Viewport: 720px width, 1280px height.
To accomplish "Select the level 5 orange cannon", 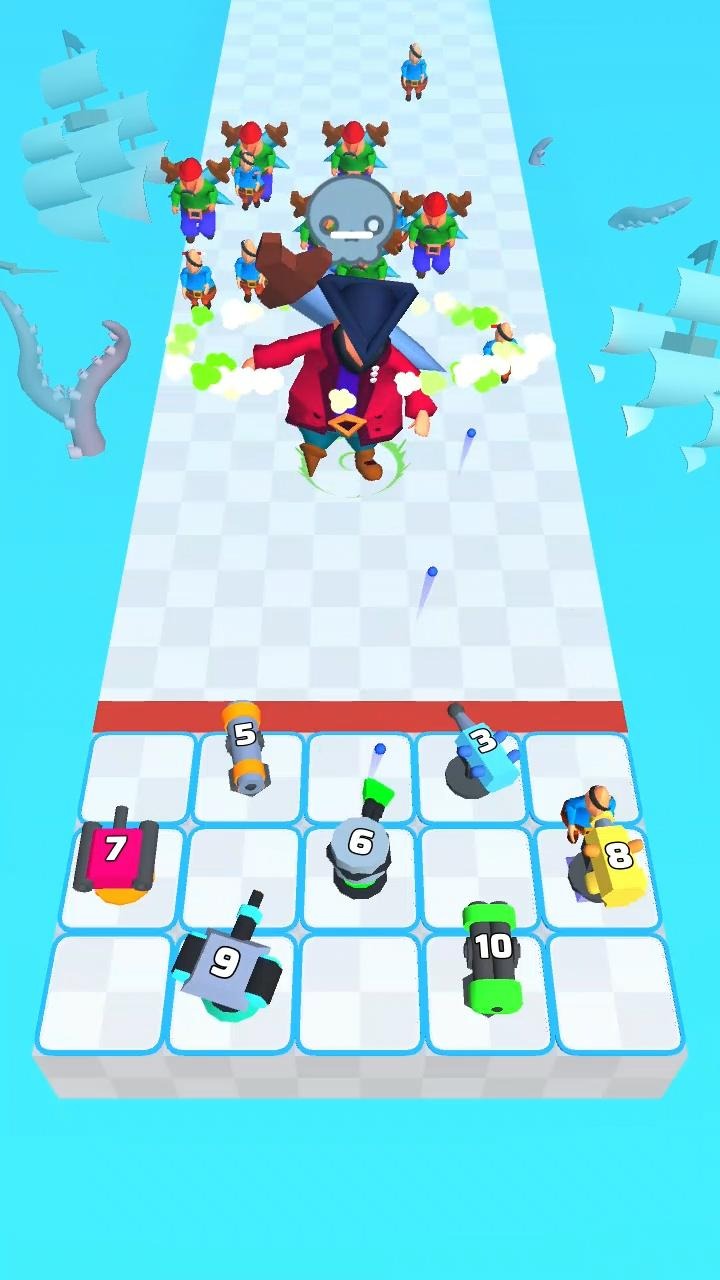I will point(245,750).
